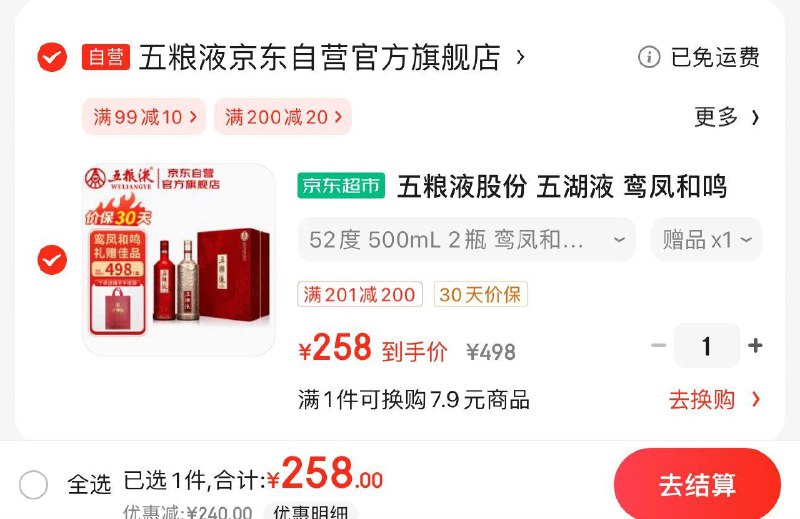Open the 五粮液 product image

pyautogui.click(x=178, y=260)
